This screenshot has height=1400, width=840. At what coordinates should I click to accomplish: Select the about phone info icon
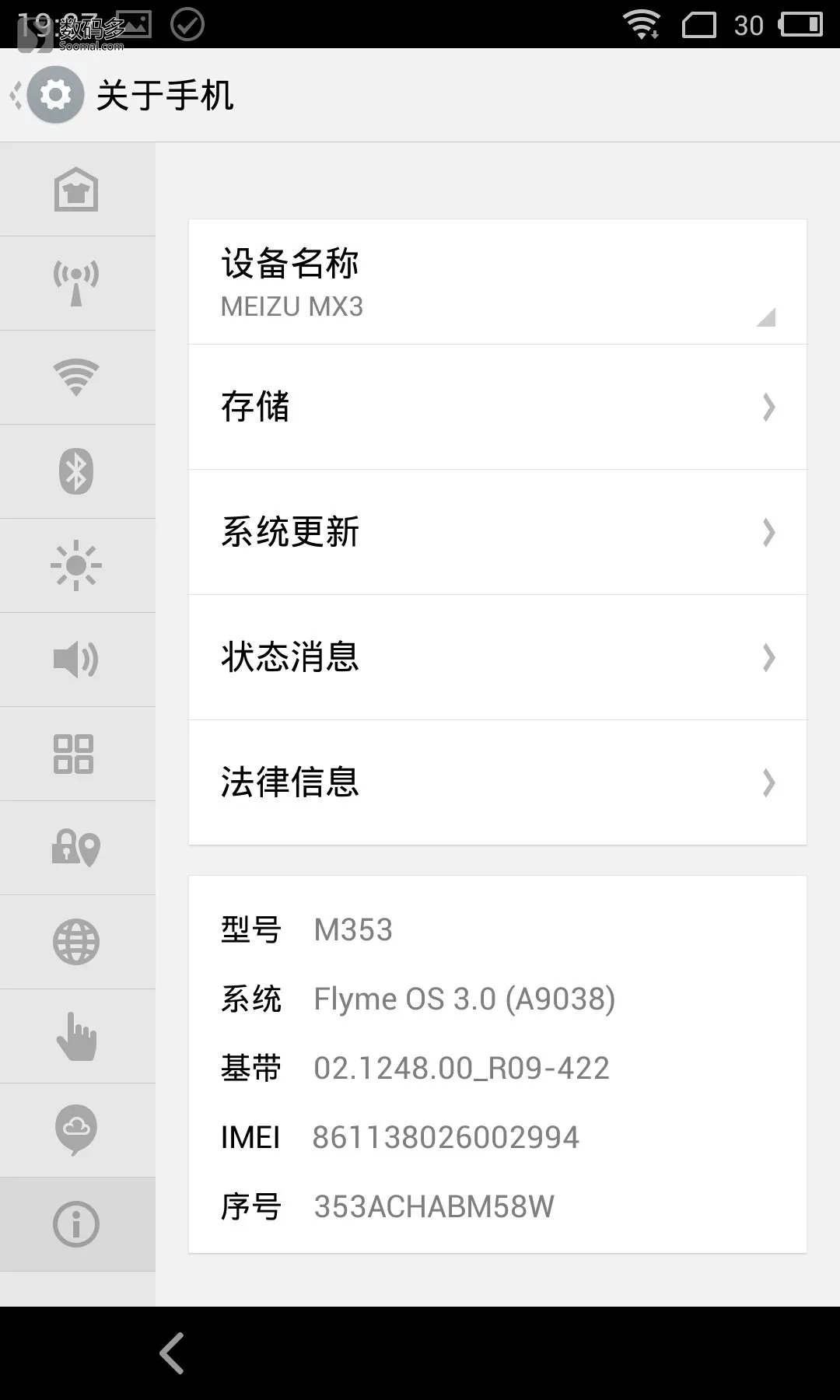(x=77, y=1225)
